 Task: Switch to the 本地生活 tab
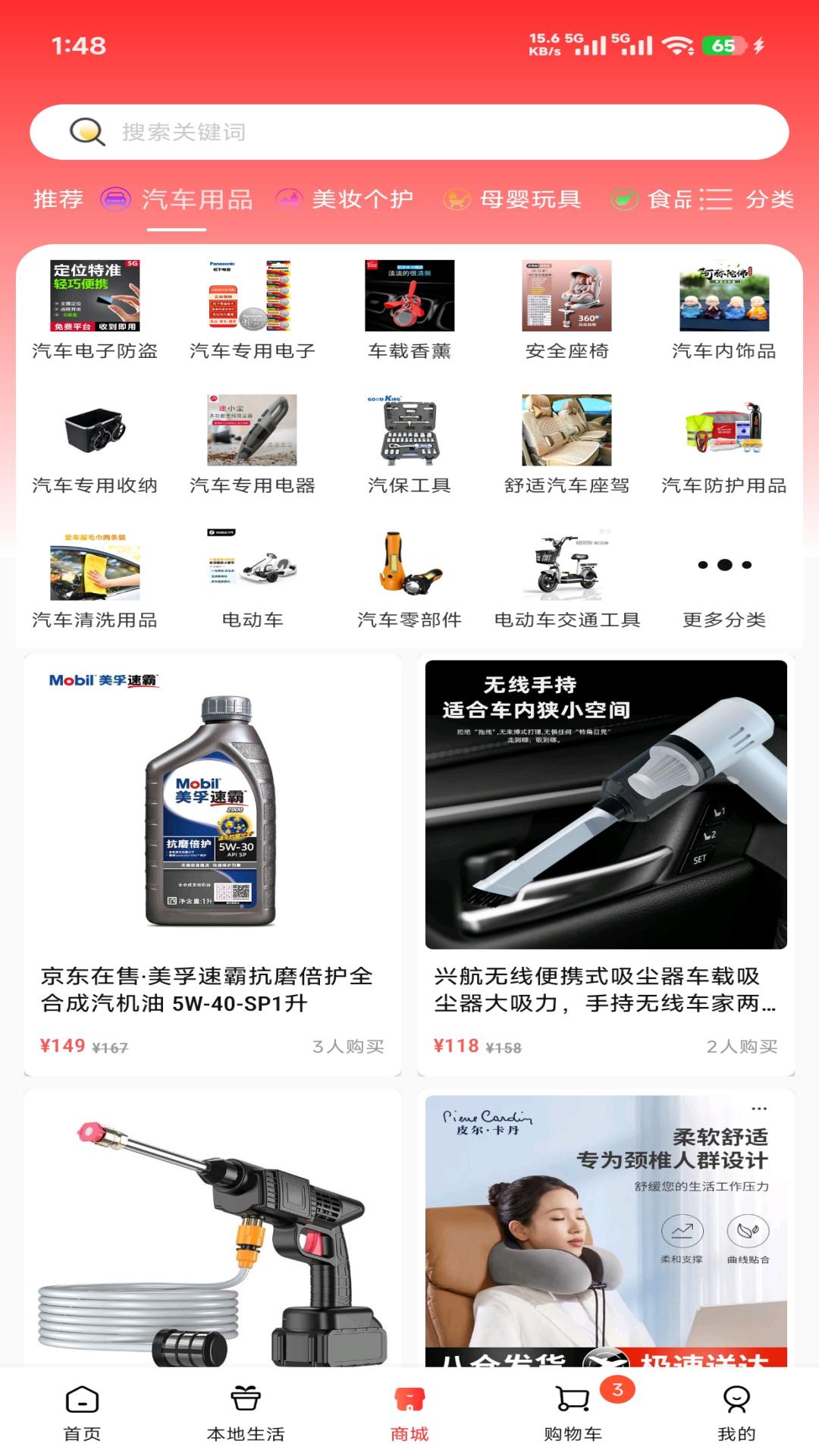[246, 1412]
